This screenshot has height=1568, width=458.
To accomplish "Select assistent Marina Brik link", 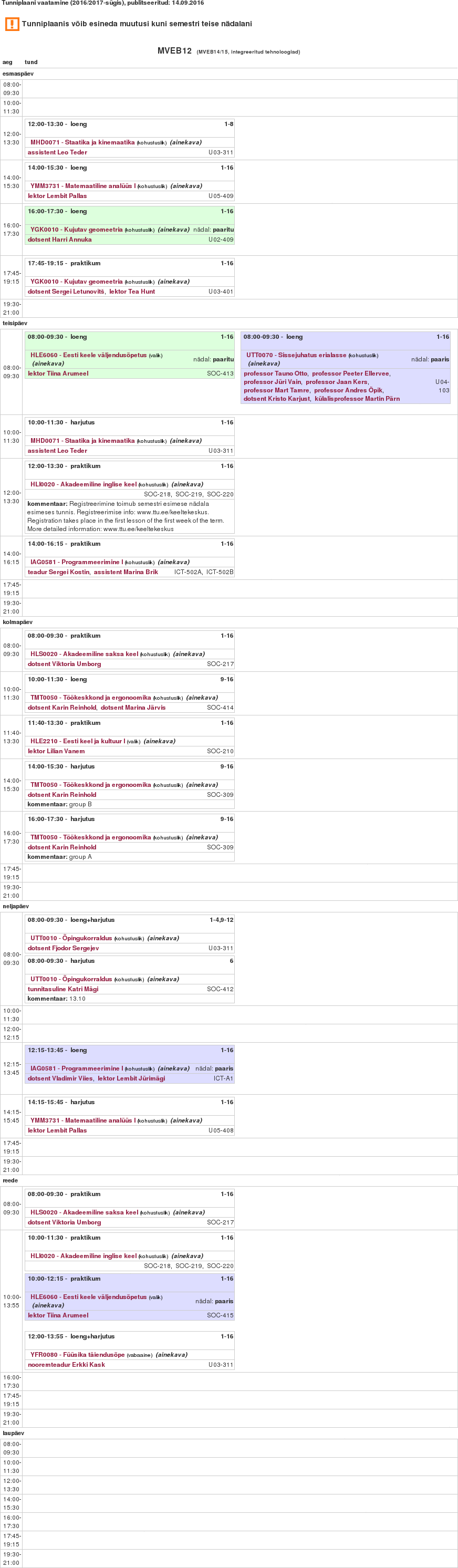I will [x=126, y=572].
